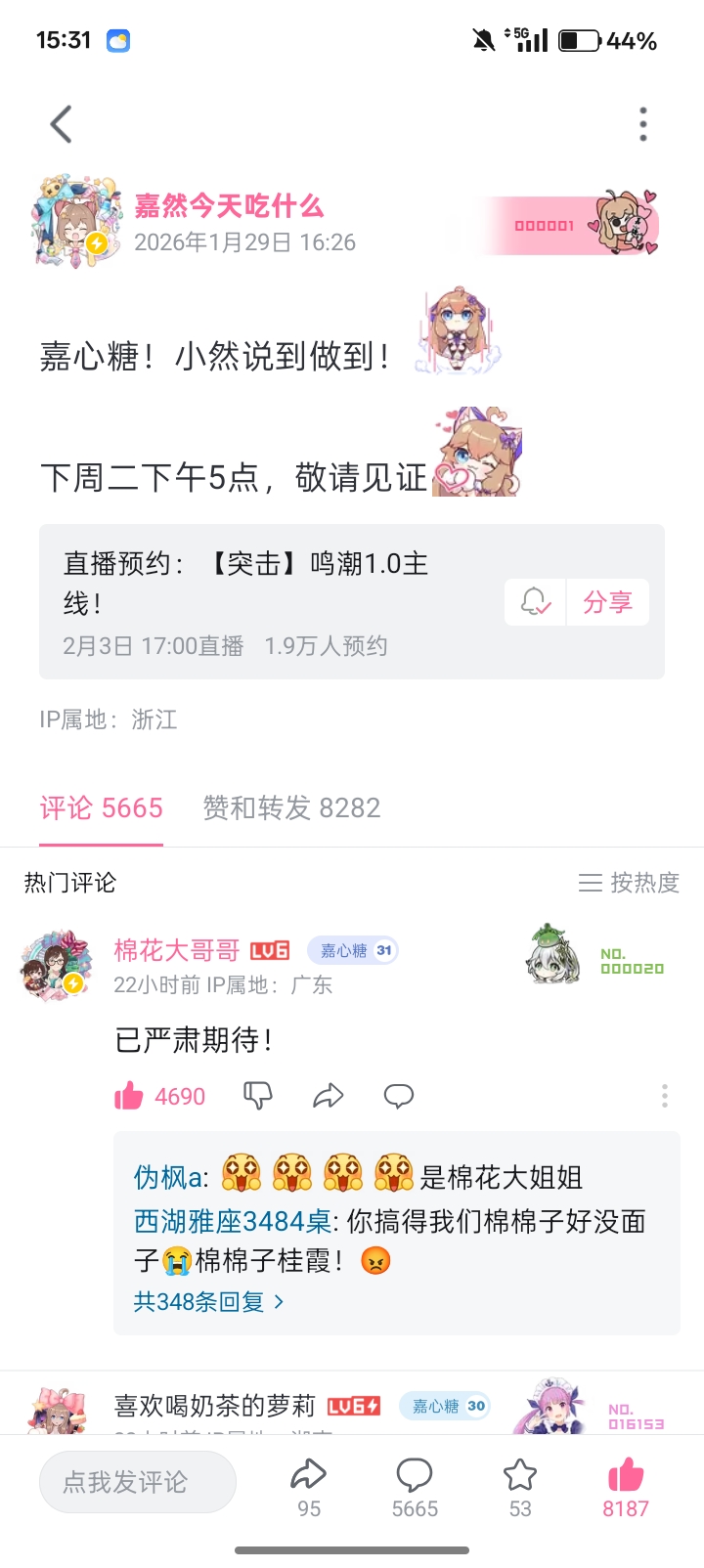Expand 共348条回复 replies
Viewport: 704px width, 1568px height.
208,1302
